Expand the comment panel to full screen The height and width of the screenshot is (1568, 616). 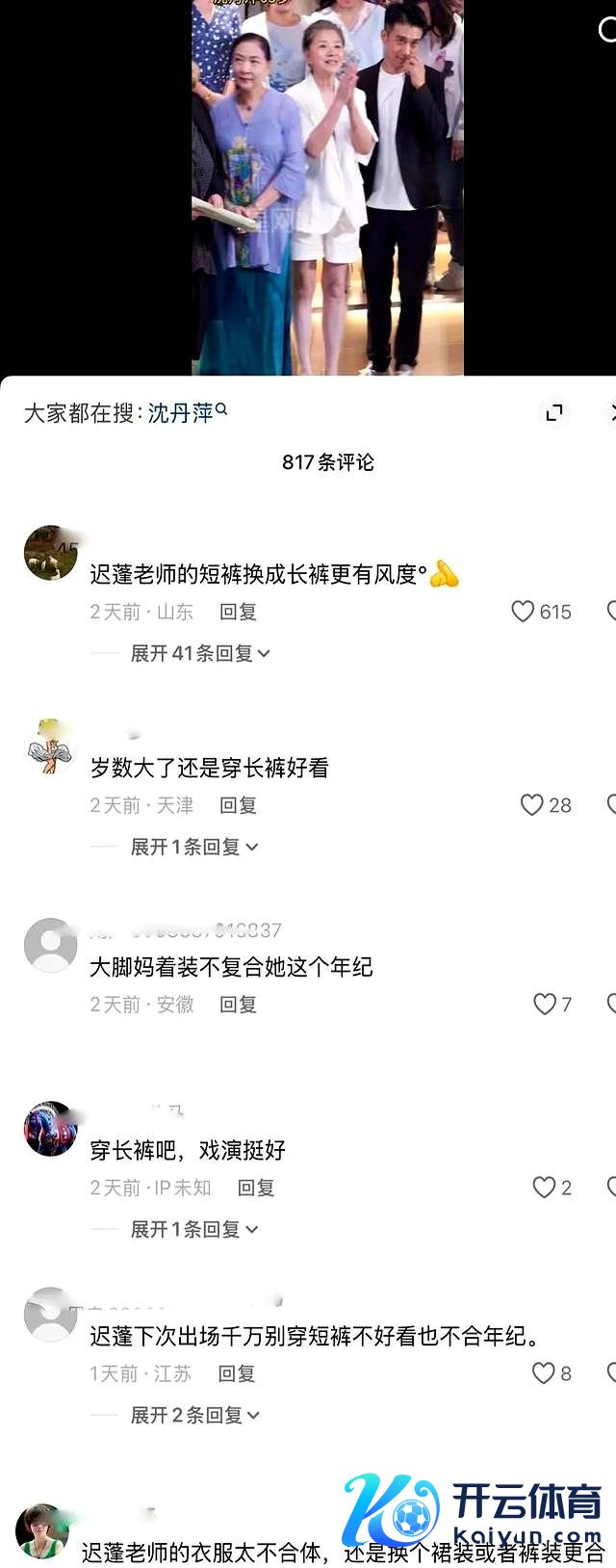coord(553,413)
